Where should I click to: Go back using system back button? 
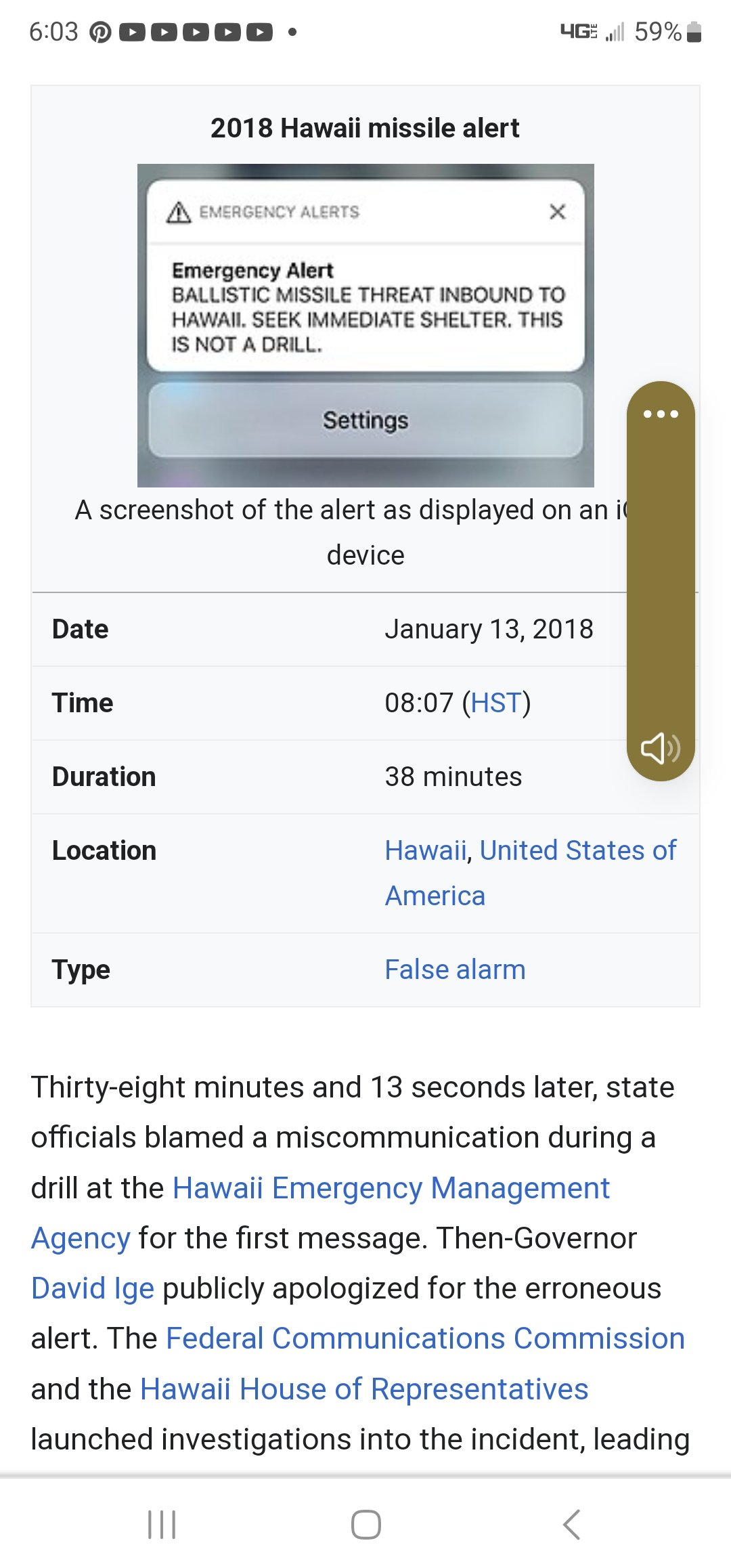572,1525
